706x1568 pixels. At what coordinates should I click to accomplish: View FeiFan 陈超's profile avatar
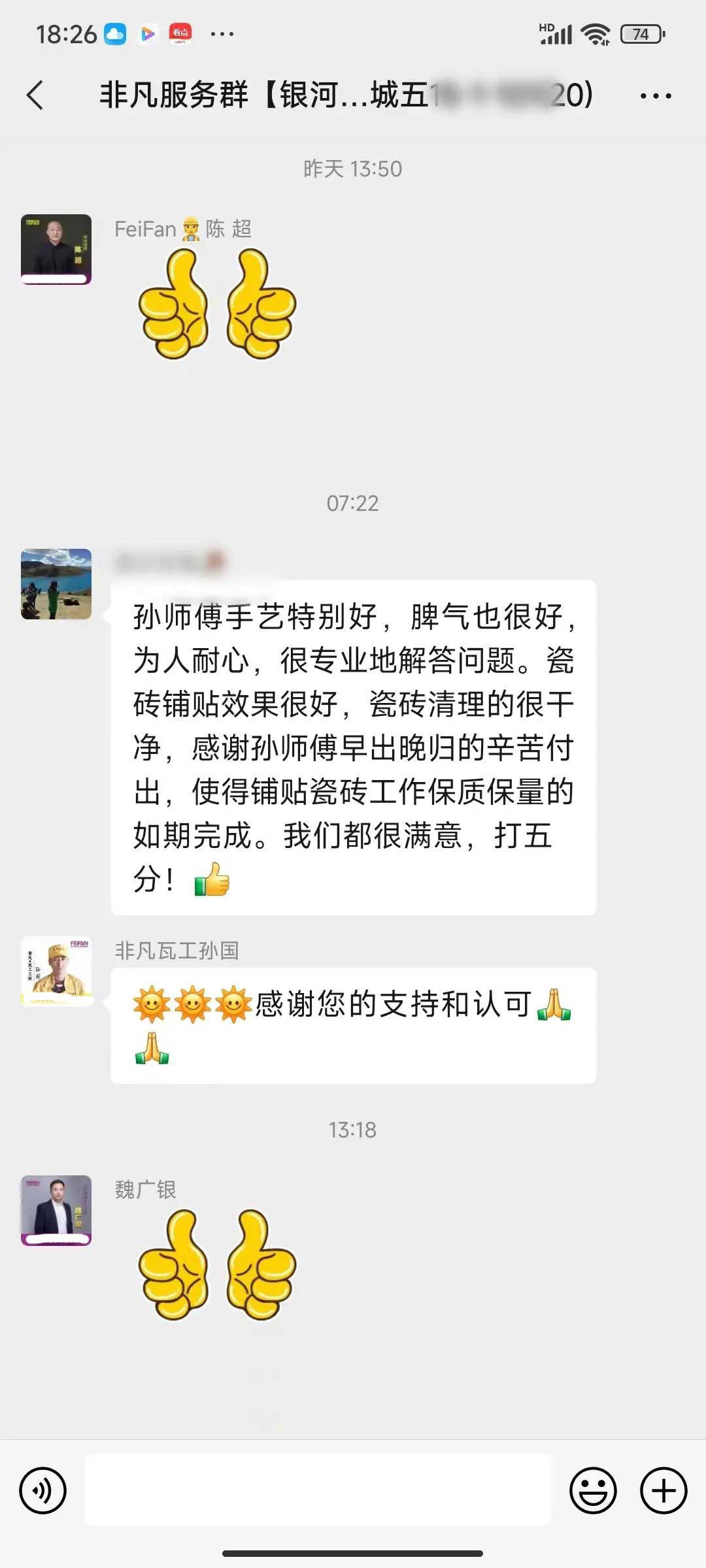click(56, 249)
